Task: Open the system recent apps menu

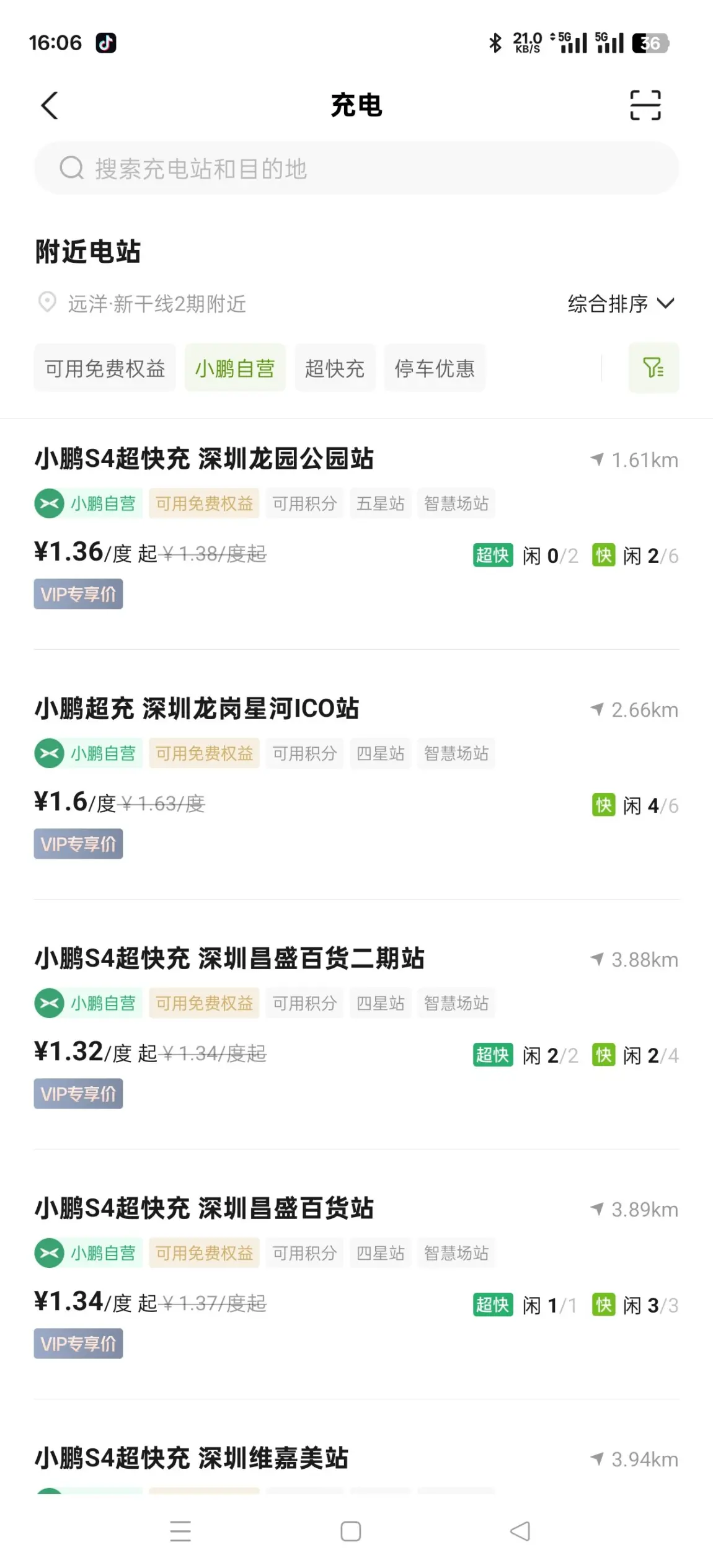Action: (x=180, y=1531)
